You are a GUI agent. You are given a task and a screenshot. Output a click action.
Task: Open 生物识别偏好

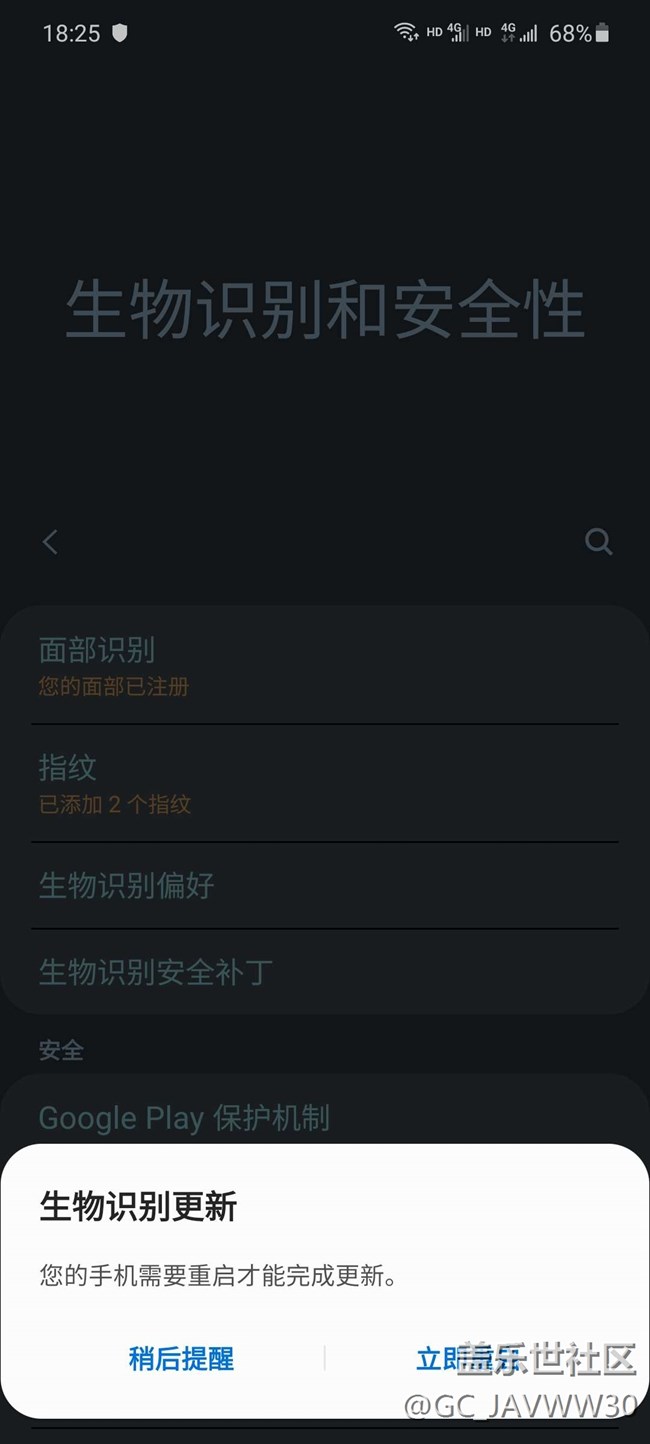[324, 885]
